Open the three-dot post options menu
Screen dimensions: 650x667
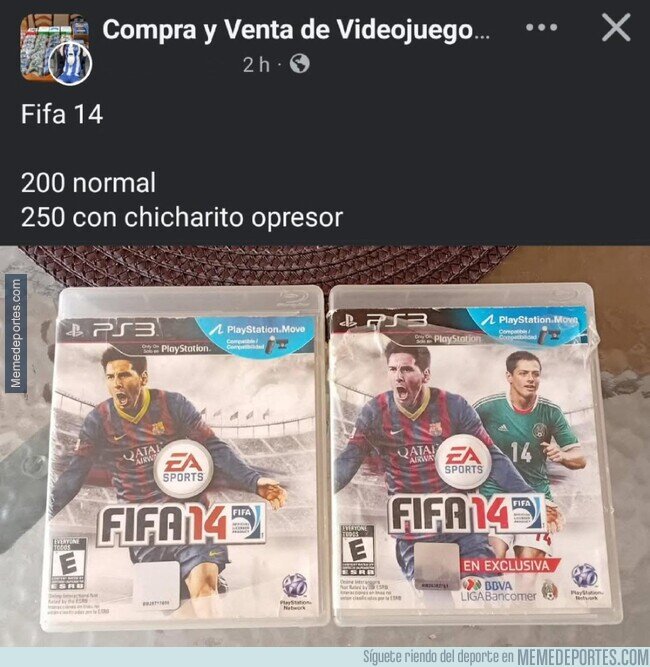point(541,28)
